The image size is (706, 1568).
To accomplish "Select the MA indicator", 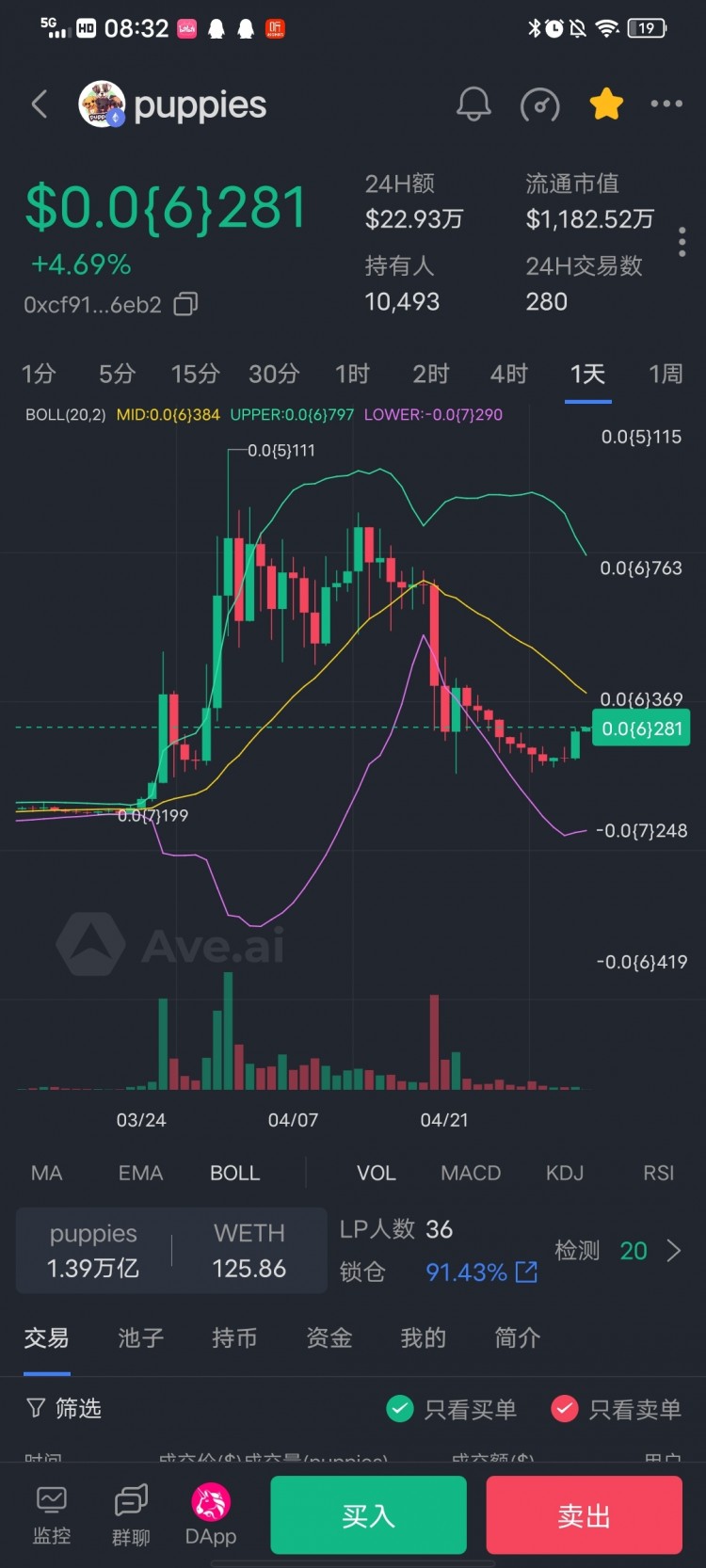I will point(47,1173).
